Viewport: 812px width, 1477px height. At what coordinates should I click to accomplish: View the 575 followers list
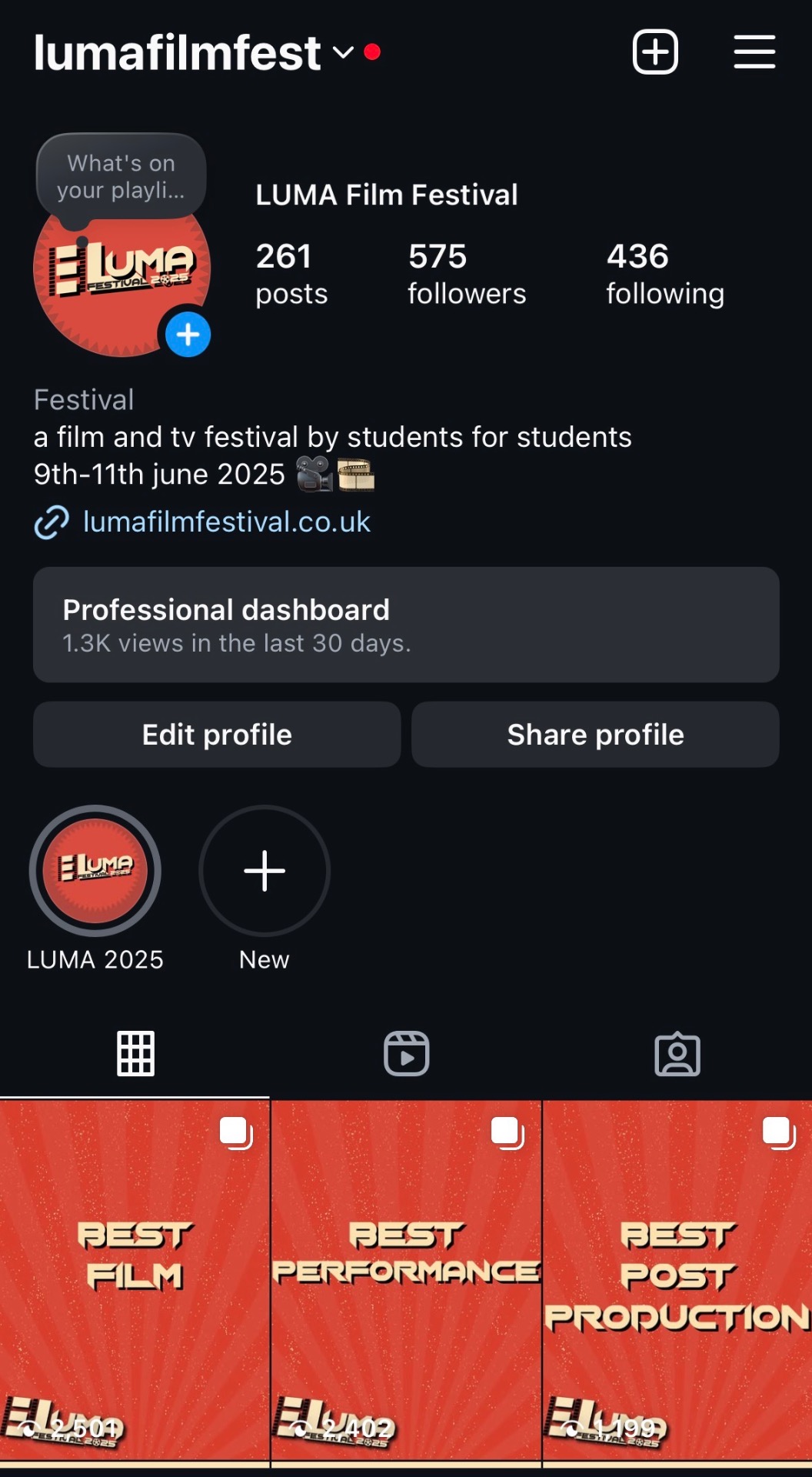466,274
